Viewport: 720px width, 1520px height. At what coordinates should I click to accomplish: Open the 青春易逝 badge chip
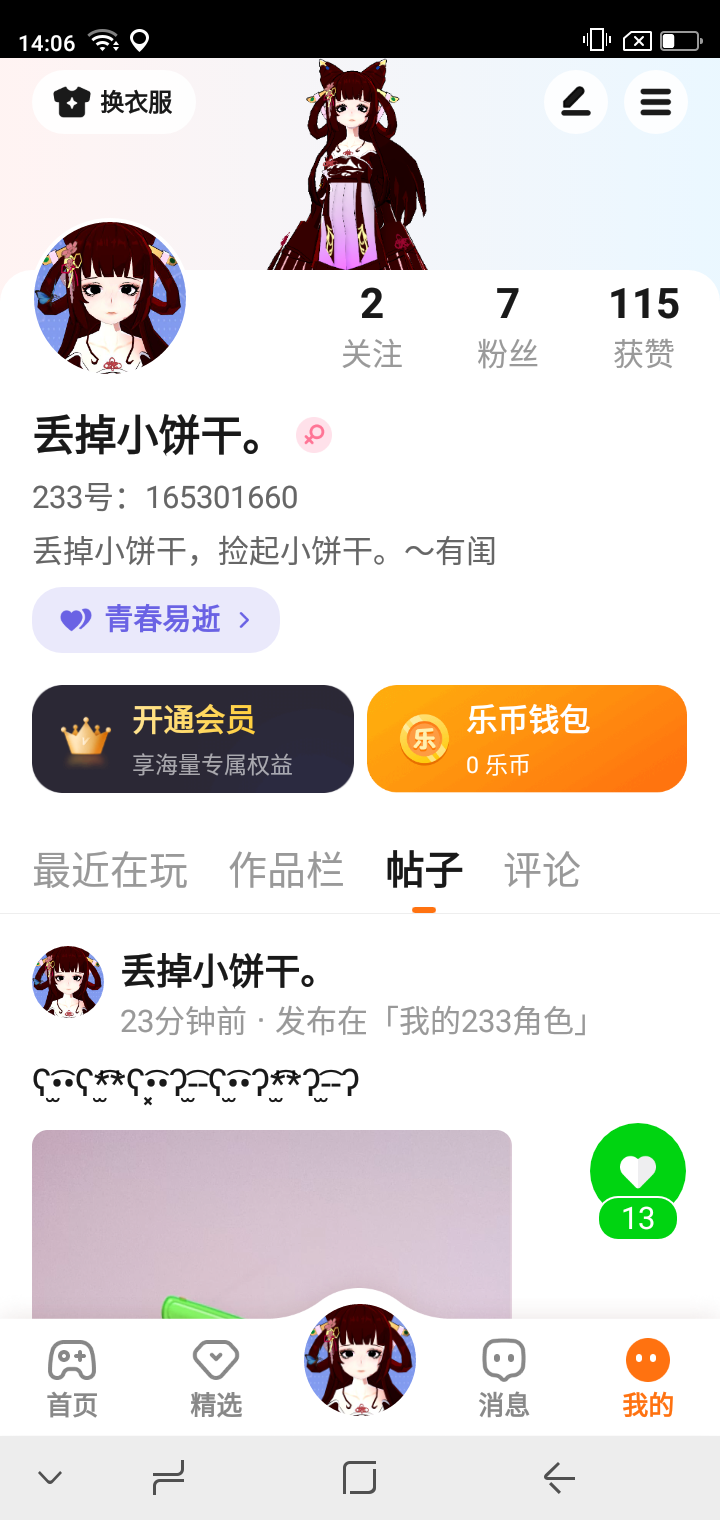click(156, 620)
